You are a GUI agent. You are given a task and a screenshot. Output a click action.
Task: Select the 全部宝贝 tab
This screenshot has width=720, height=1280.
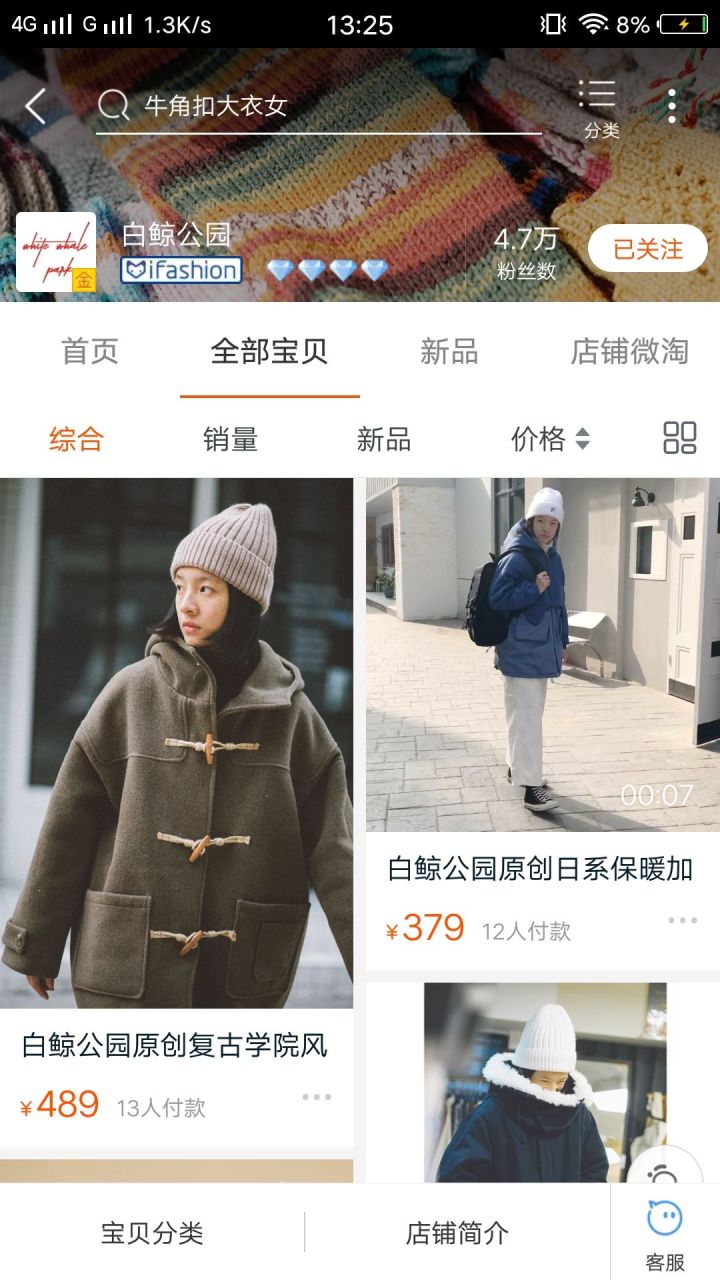(x=269, y=352)
